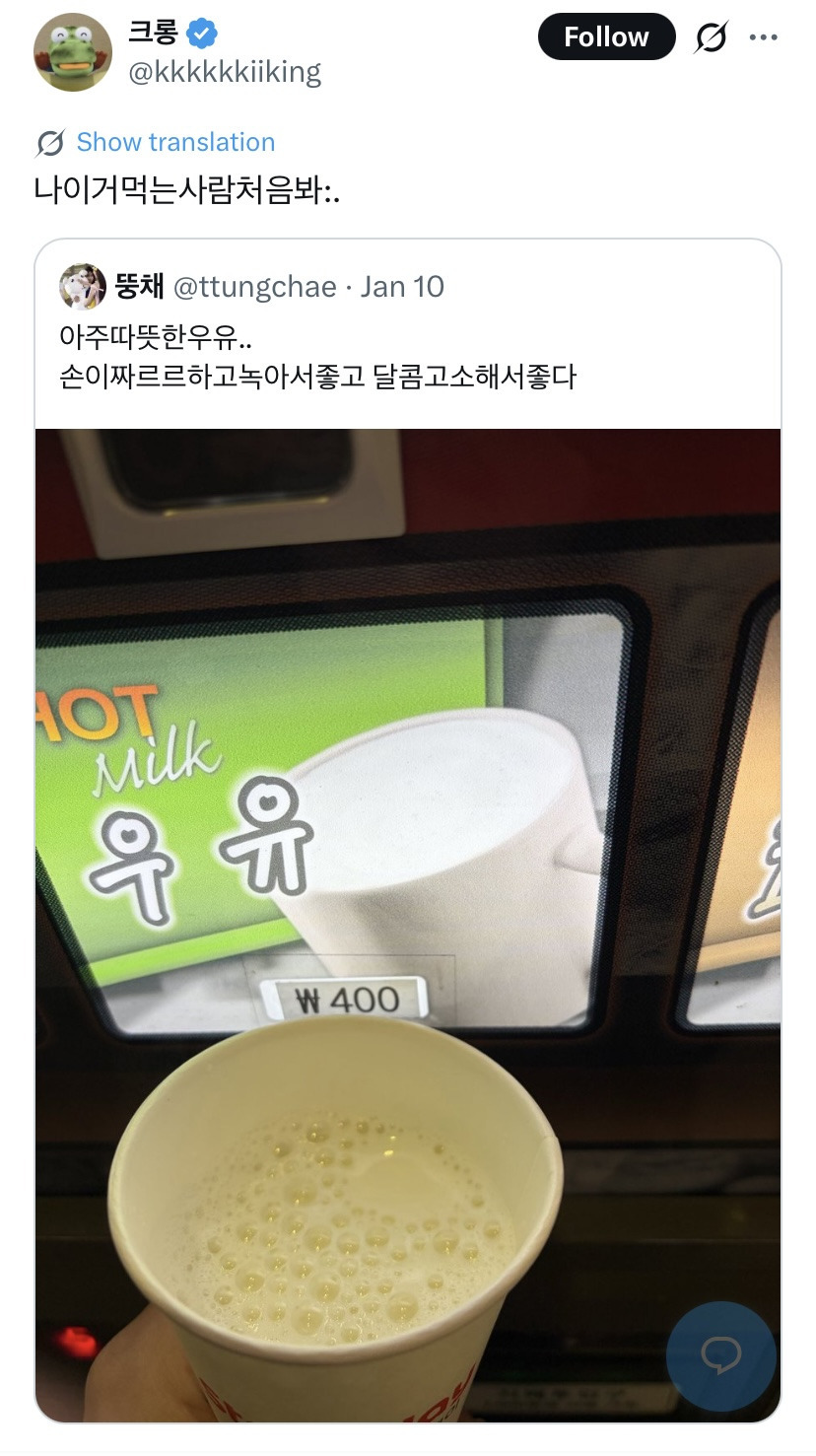Click the quoted tweet's milk description text

coord(315,358)
